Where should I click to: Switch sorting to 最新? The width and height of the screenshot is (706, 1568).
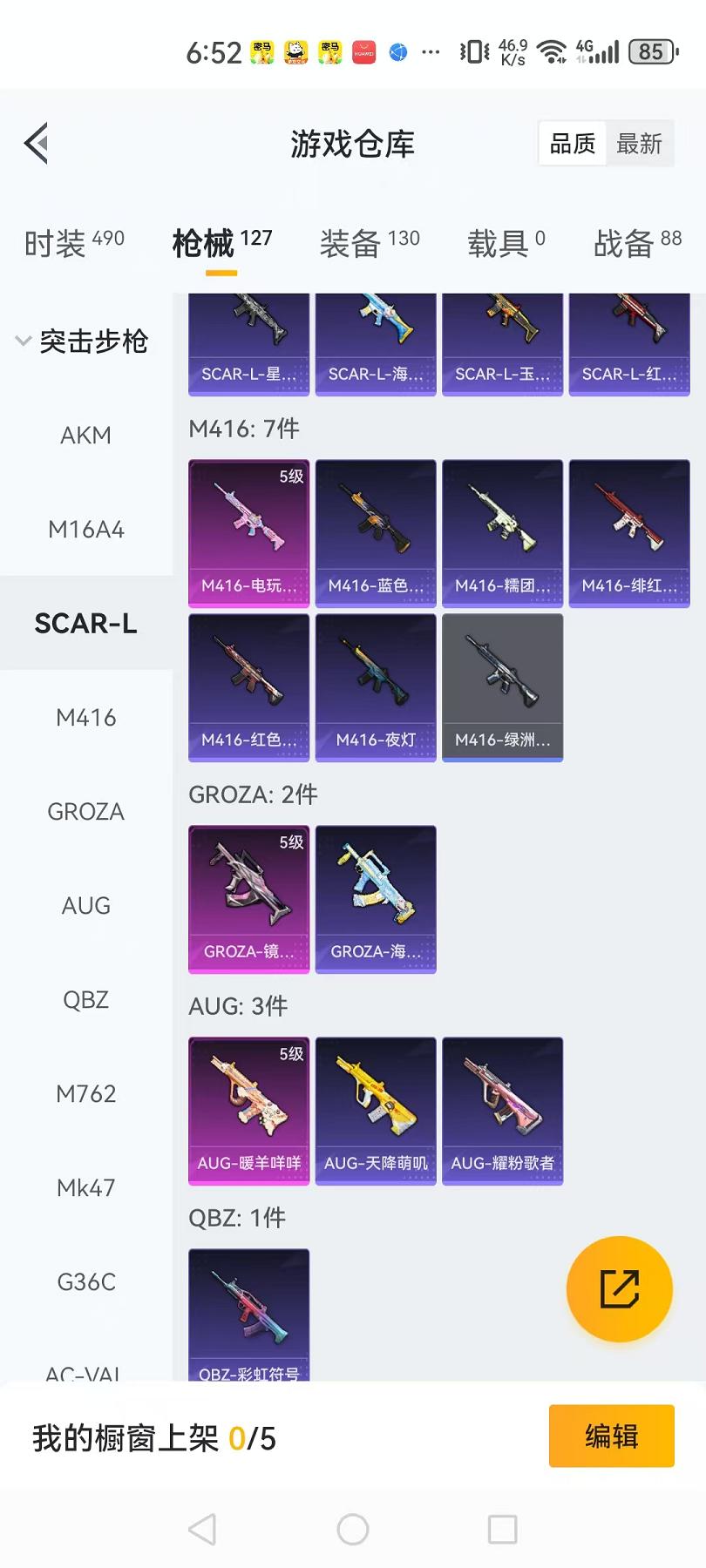click(639, 144)
